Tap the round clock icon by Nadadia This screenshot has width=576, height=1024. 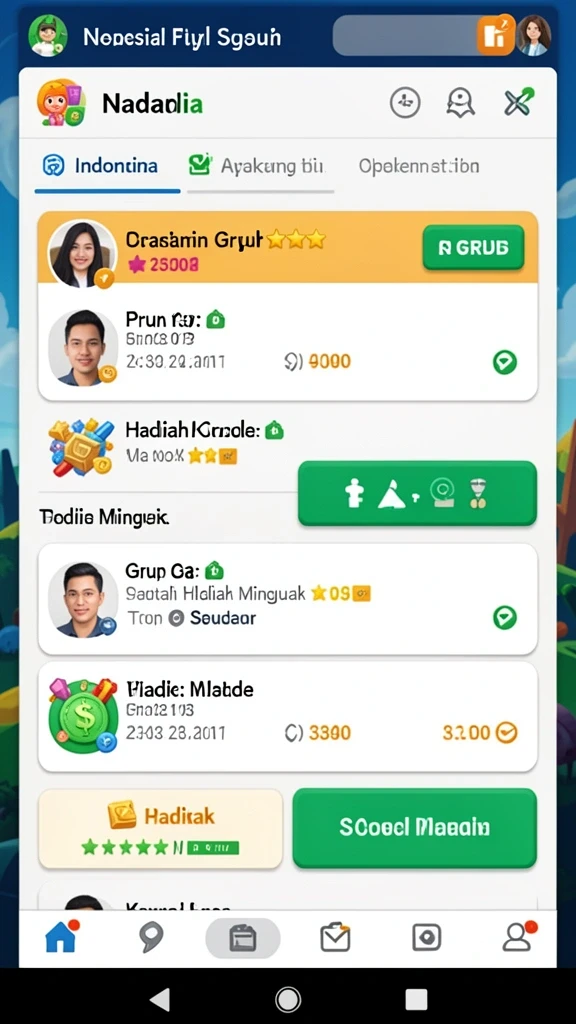pyautogui.click(x=405, y=103)
